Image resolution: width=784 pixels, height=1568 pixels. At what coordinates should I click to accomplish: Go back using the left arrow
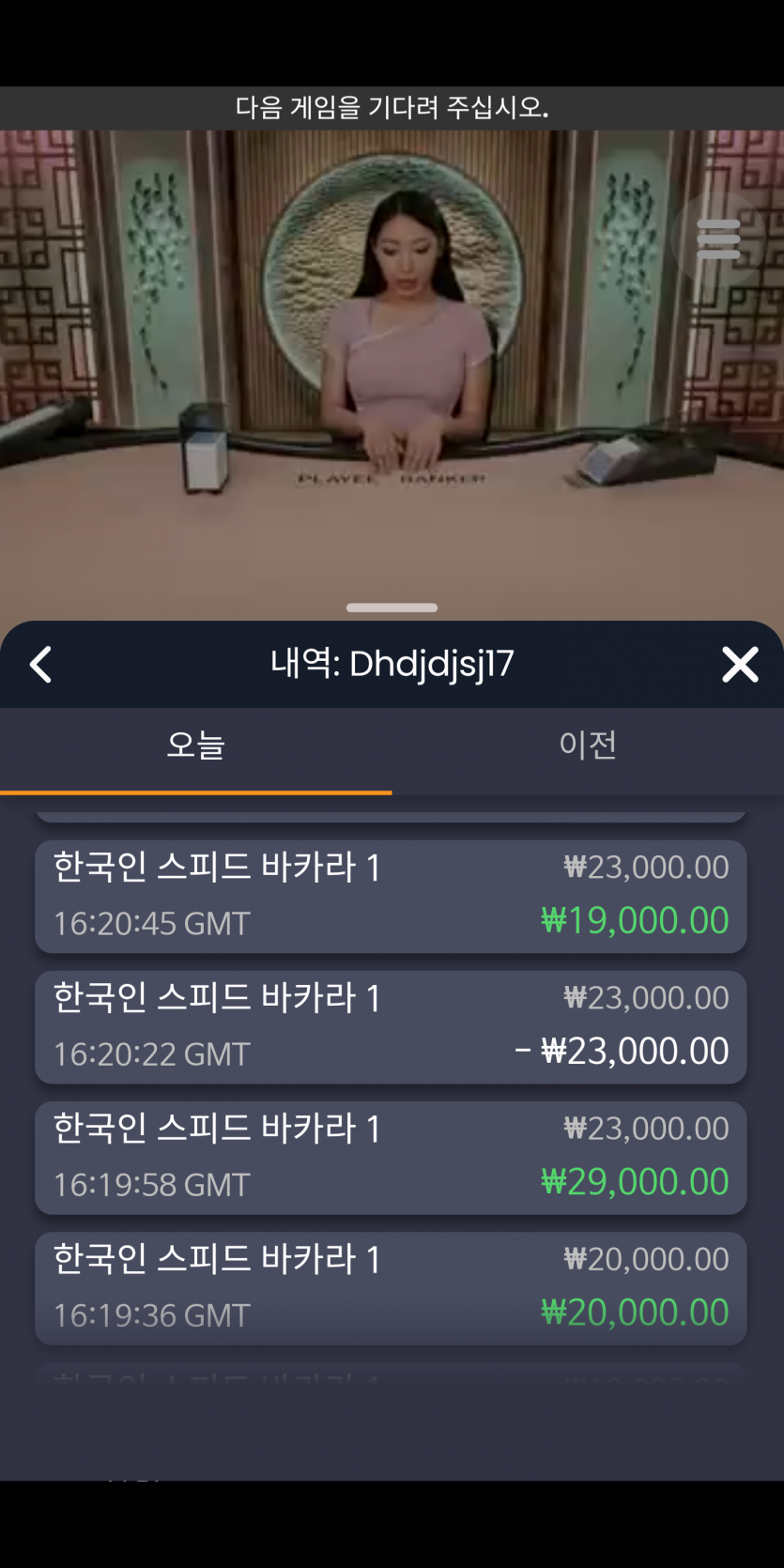click(x=40, y=665)
